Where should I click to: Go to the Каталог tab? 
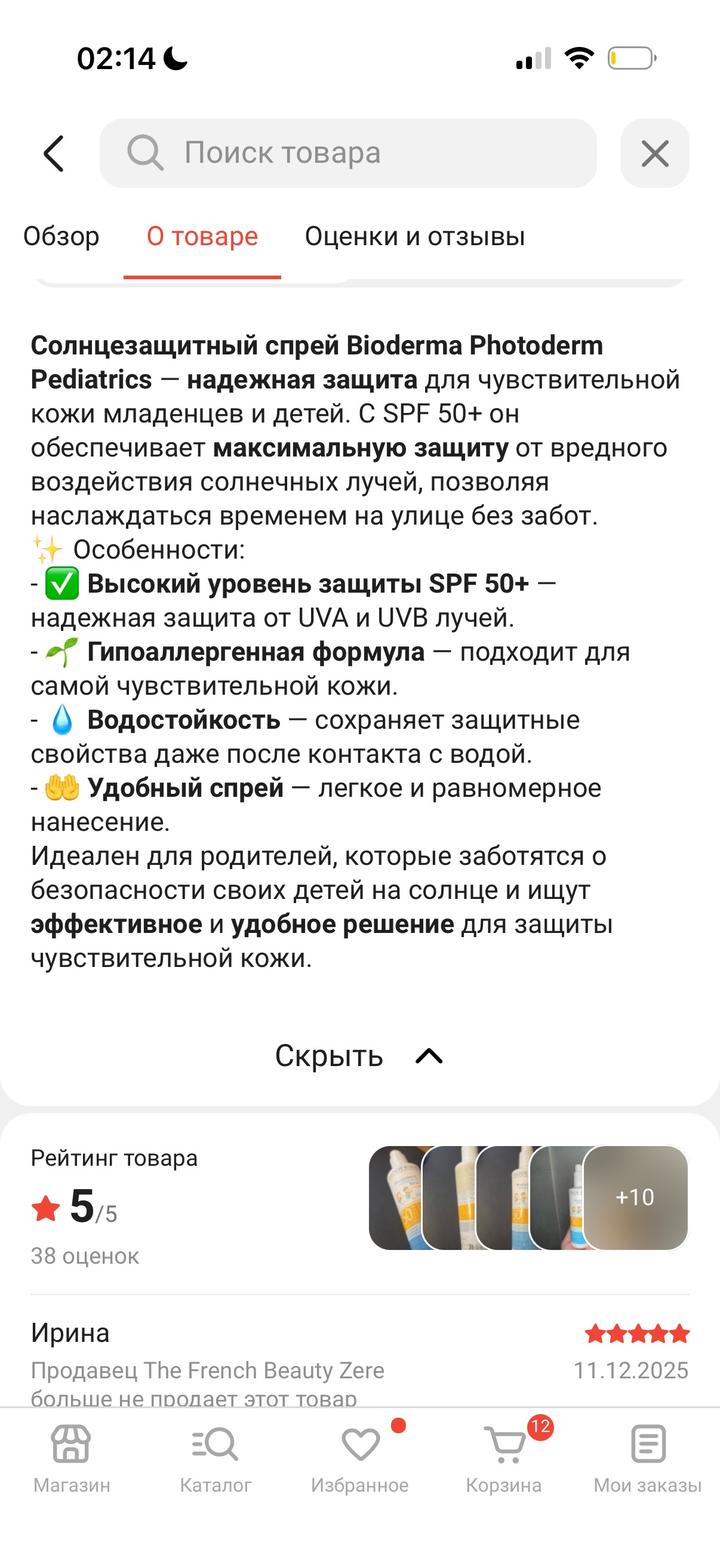pyautogui.click(x=216, y=1458)
